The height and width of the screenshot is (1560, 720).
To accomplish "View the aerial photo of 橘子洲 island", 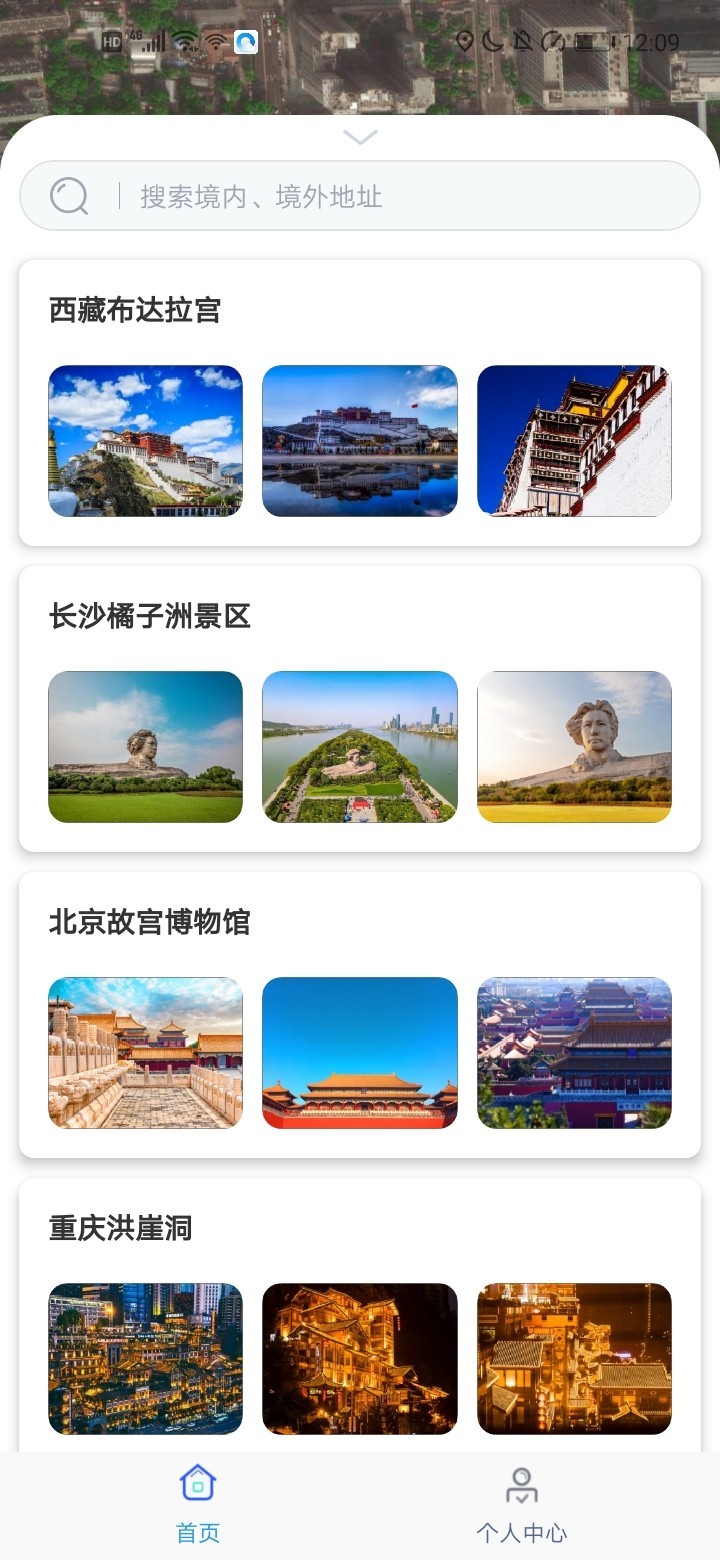I will click(360, 747).
